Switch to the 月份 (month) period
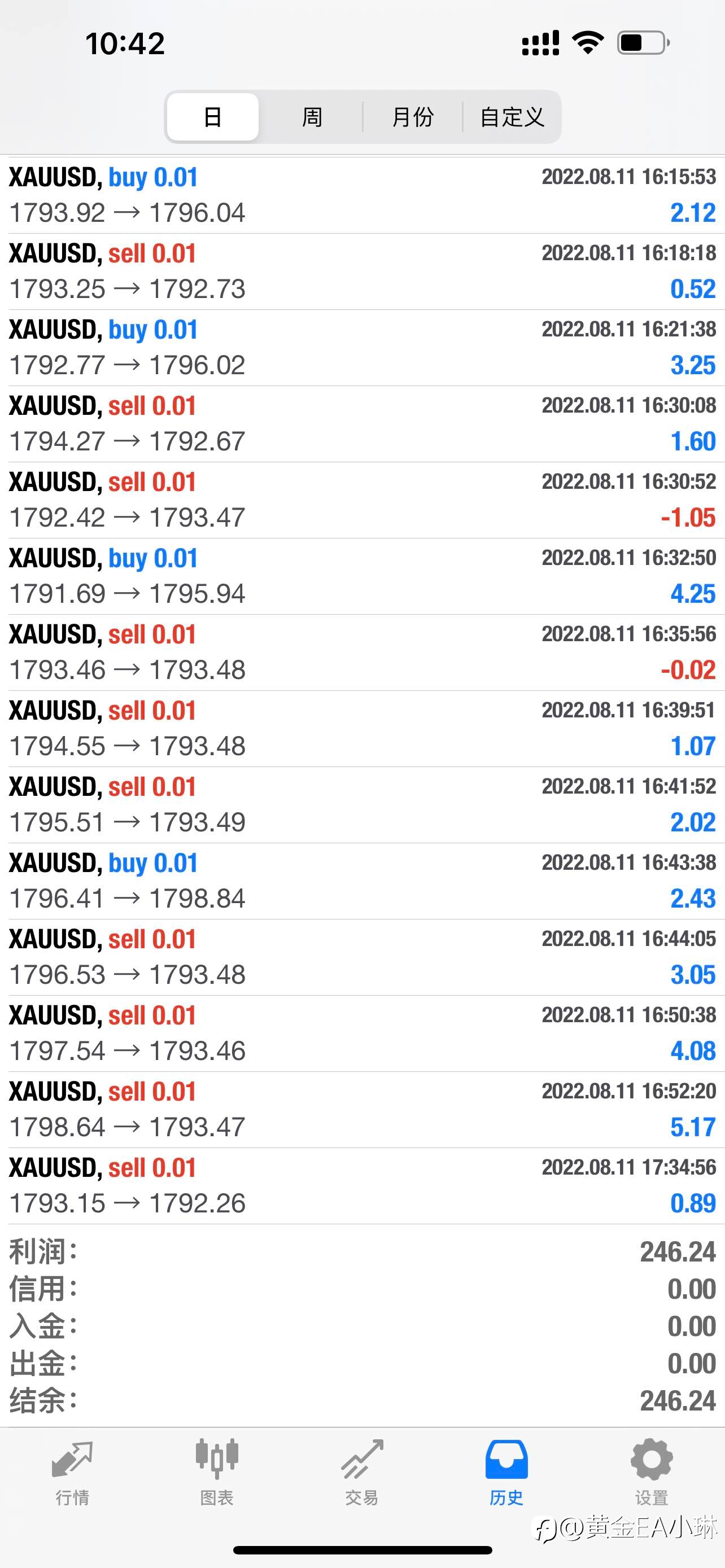The width and height of the screenshot is (725, 1568). 413,117
